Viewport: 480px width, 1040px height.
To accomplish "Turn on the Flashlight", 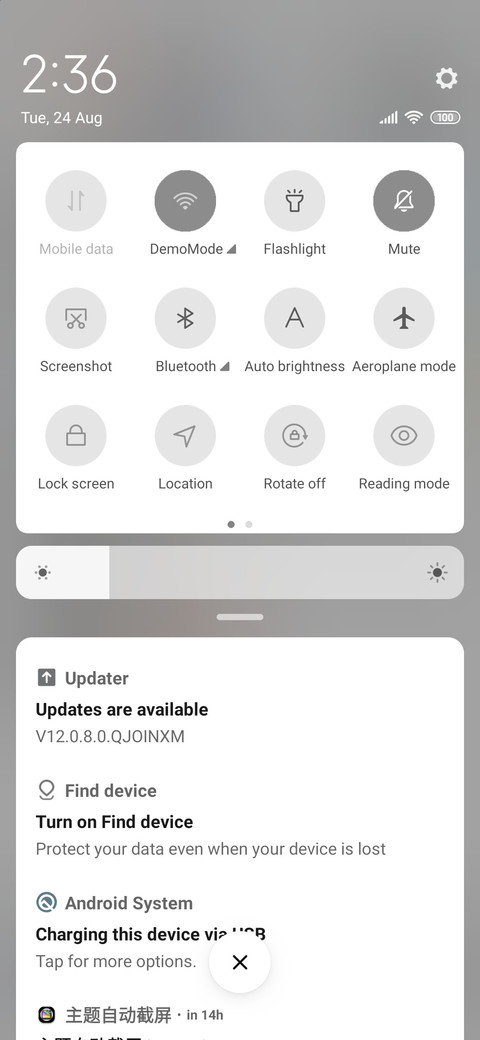I will [x=294, y=201].
